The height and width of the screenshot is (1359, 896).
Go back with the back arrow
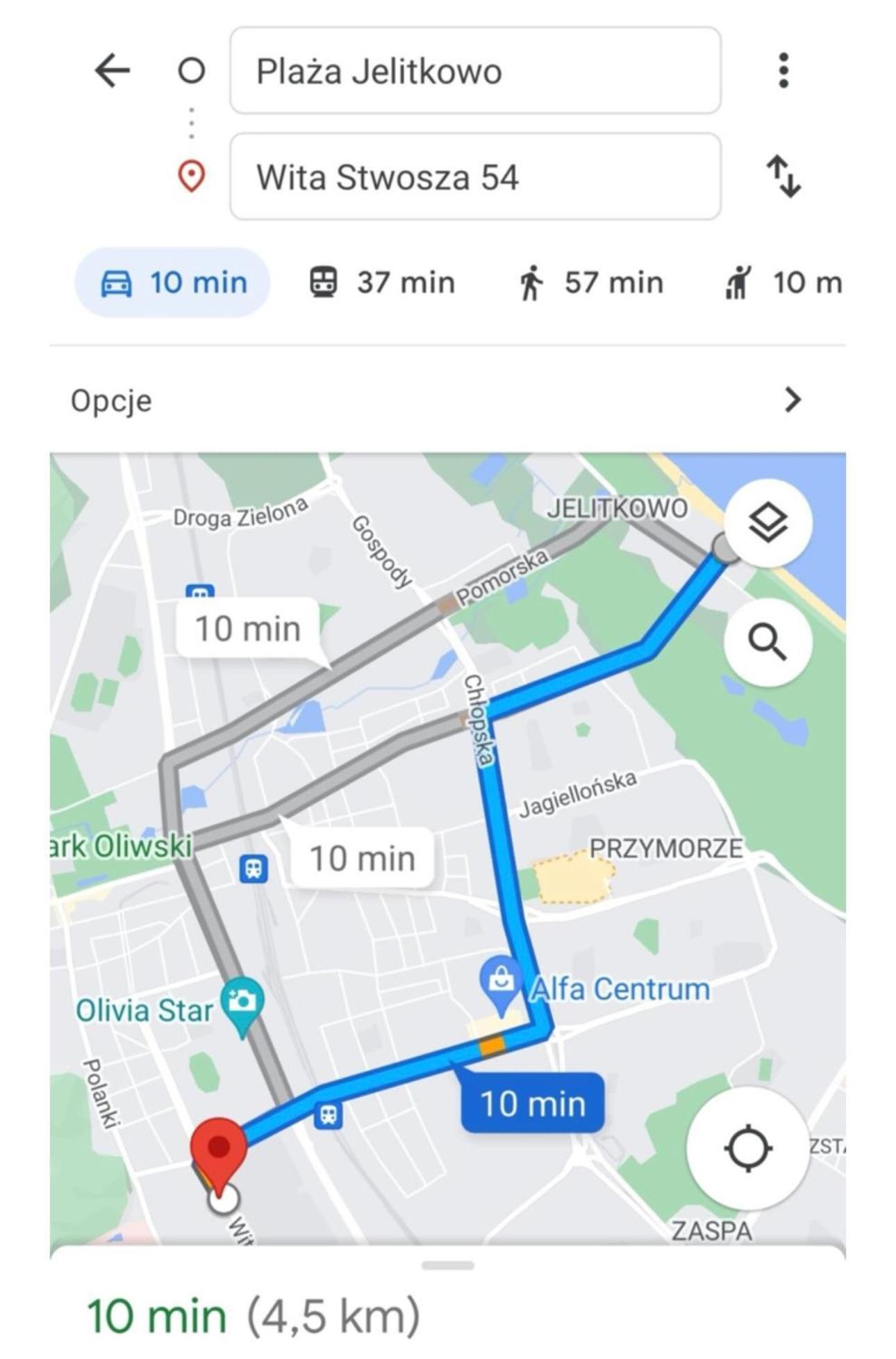coord(113,70)
